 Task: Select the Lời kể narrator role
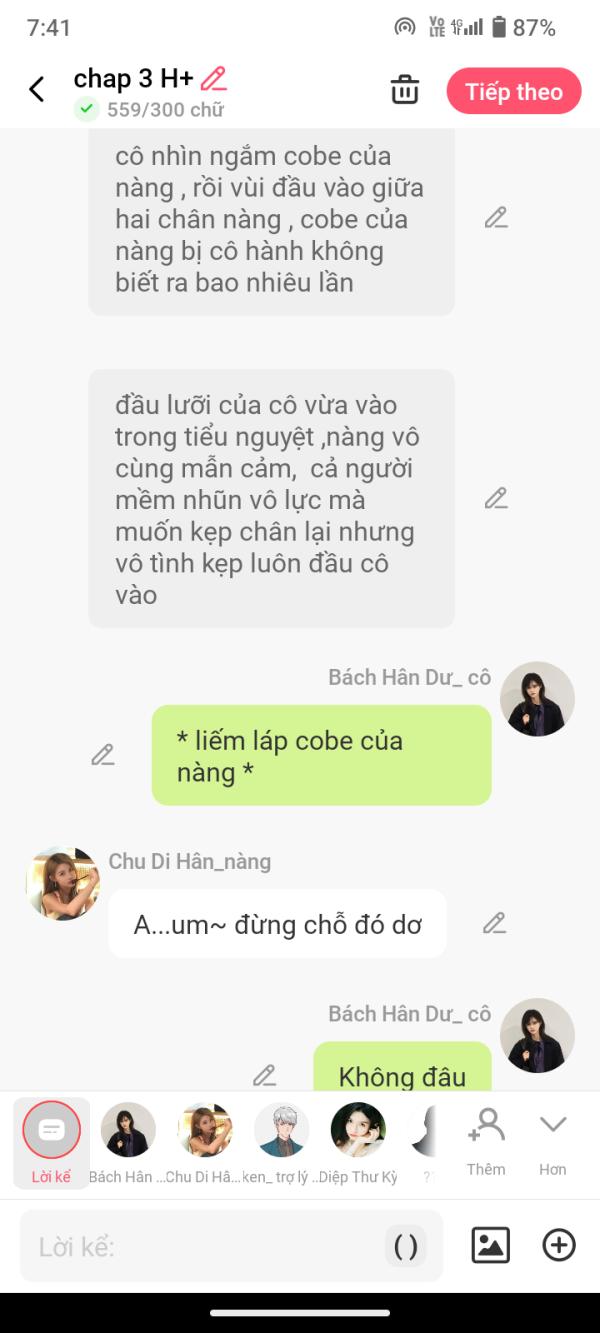click(51, 1141)
